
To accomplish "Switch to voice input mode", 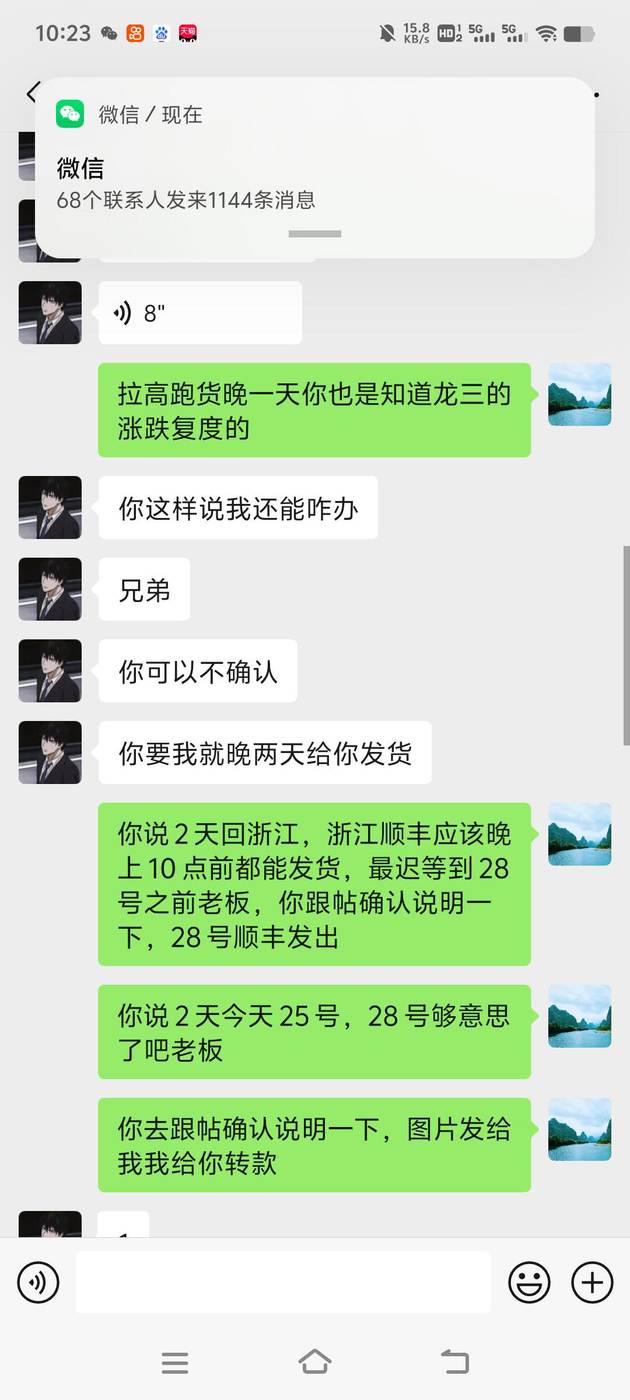I will pos(38,1282).
